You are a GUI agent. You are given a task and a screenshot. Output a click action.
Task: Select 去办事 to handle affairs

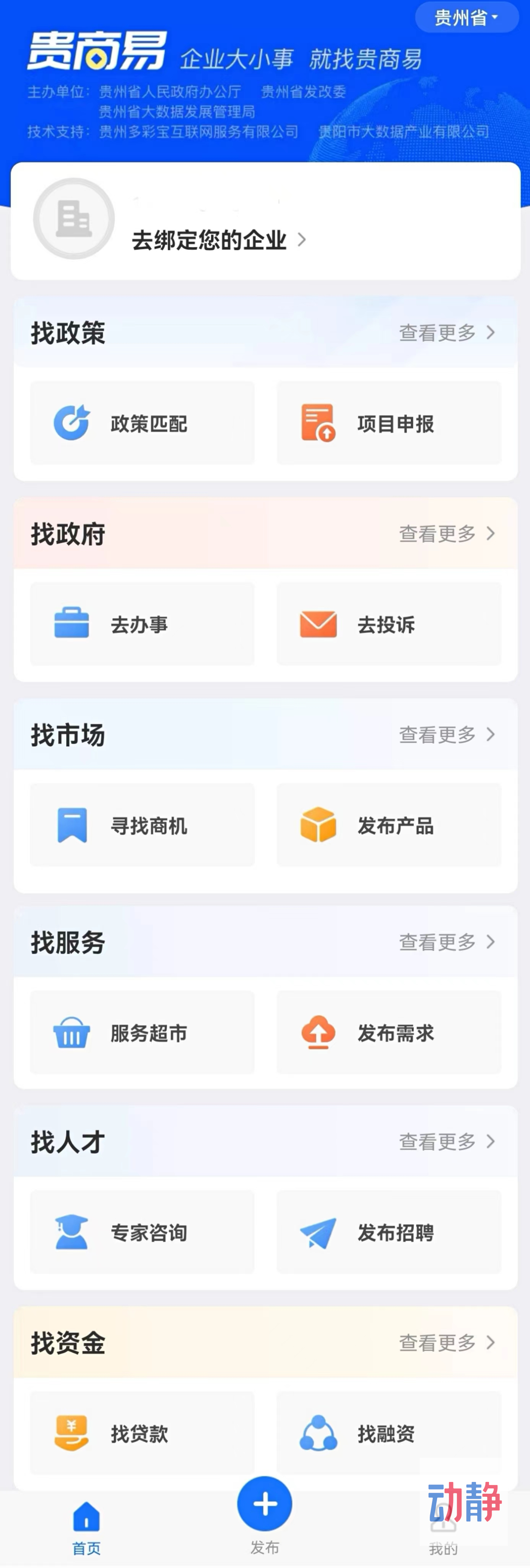coord(142,624)
